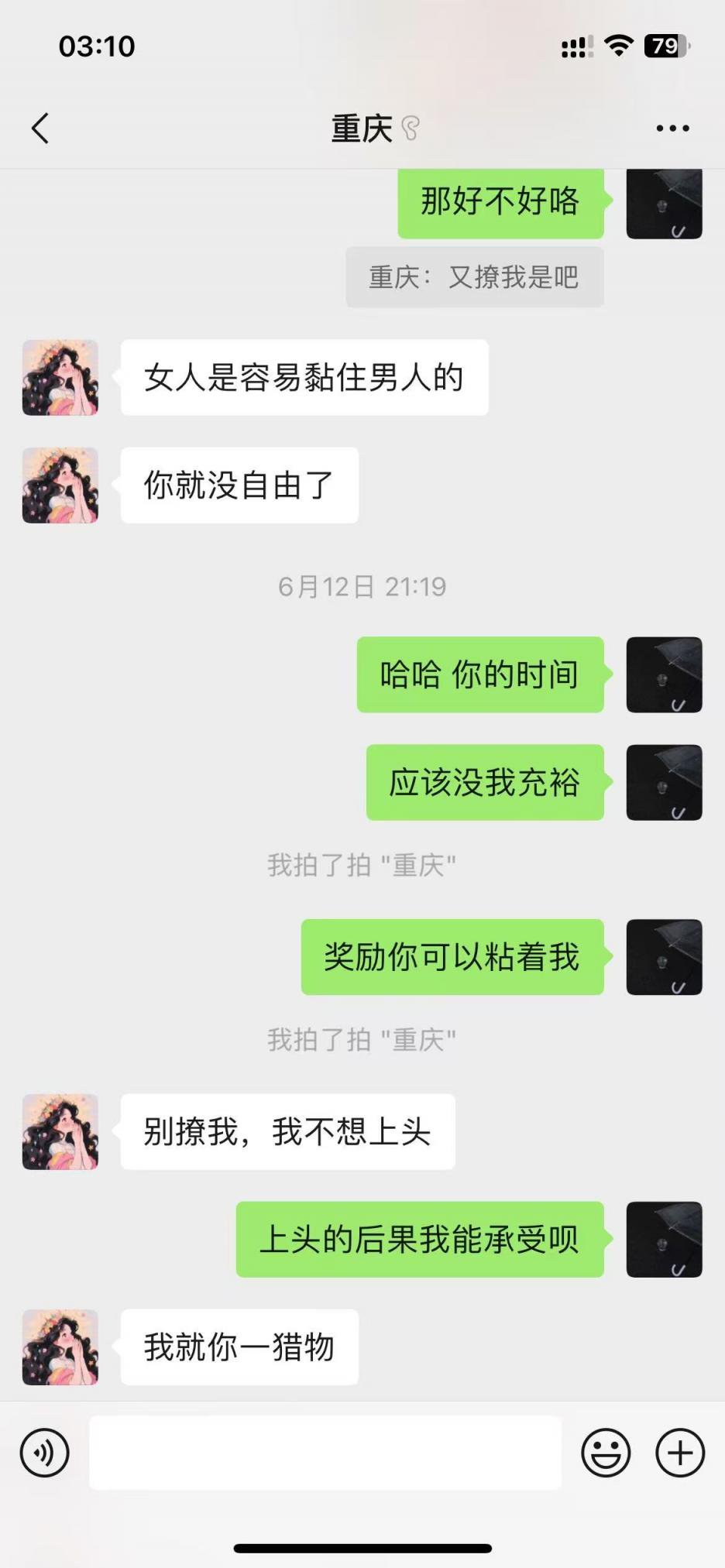Open contact avatar beside 女人是容易黏住男人的
This screenshot has width=725, height=1568.
tap(60, 378)
